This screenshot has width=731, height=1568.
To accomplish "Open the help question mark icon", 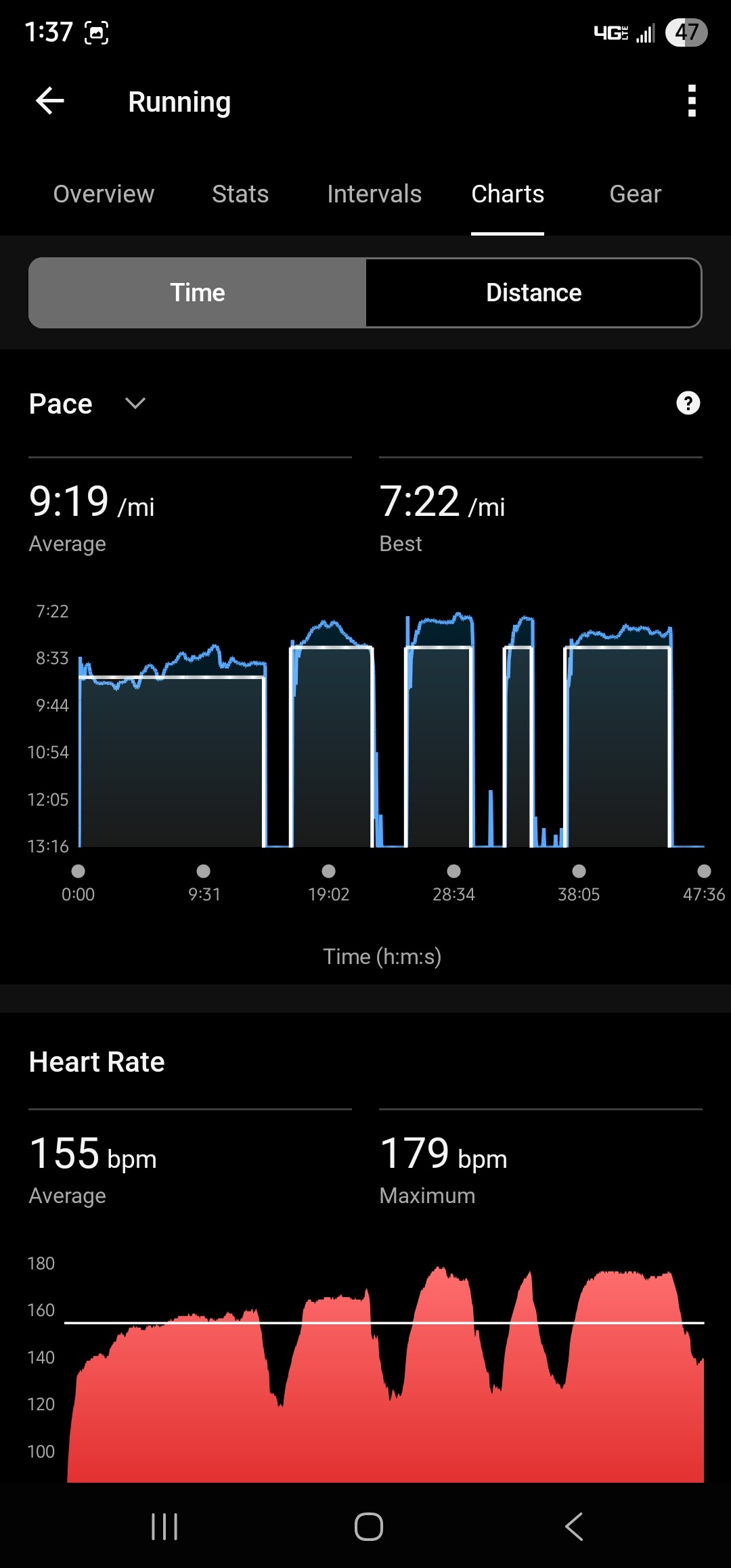I will [688, 403].
